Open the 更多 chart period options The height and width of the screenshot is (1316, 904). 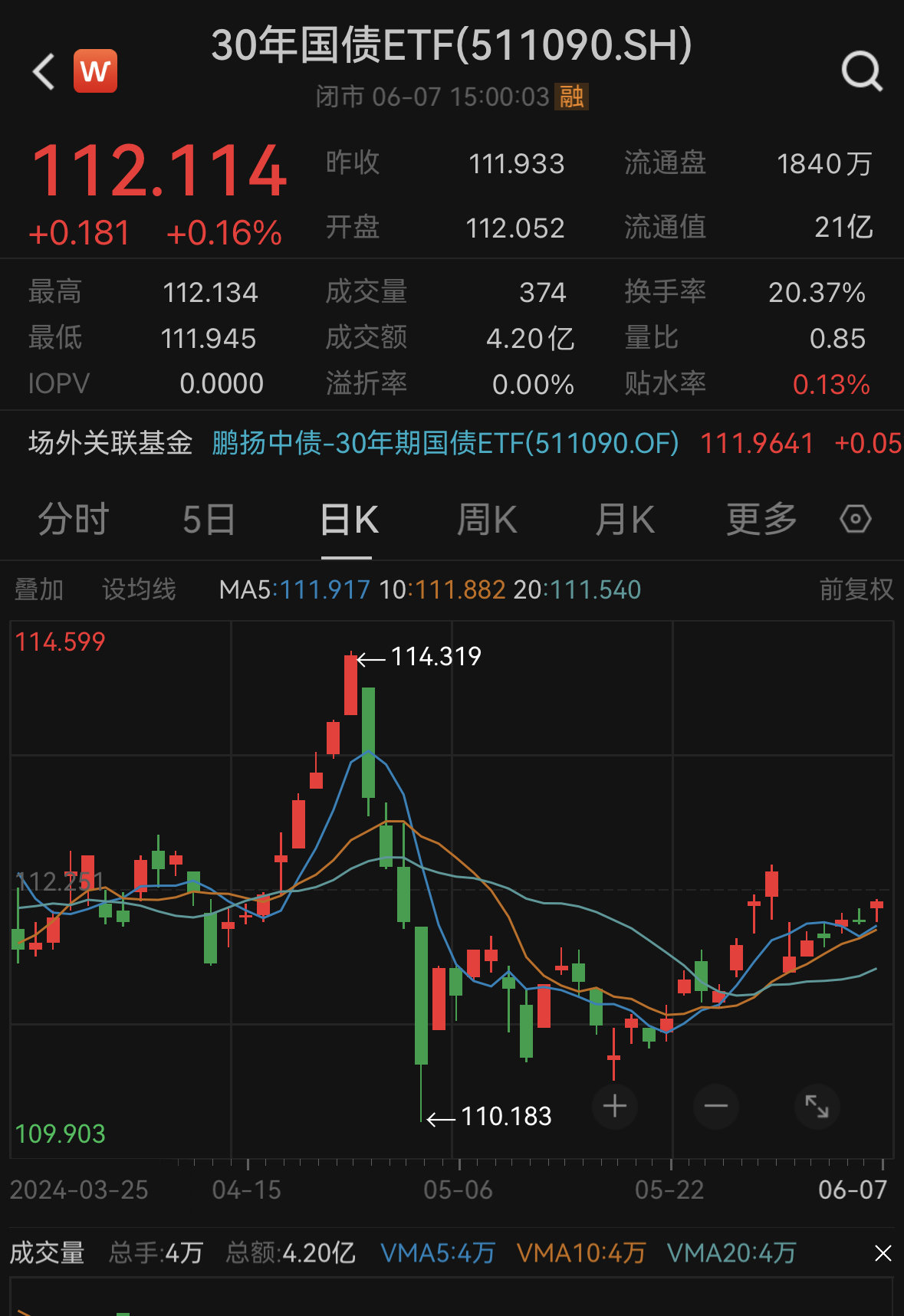[x=761, y=520]
